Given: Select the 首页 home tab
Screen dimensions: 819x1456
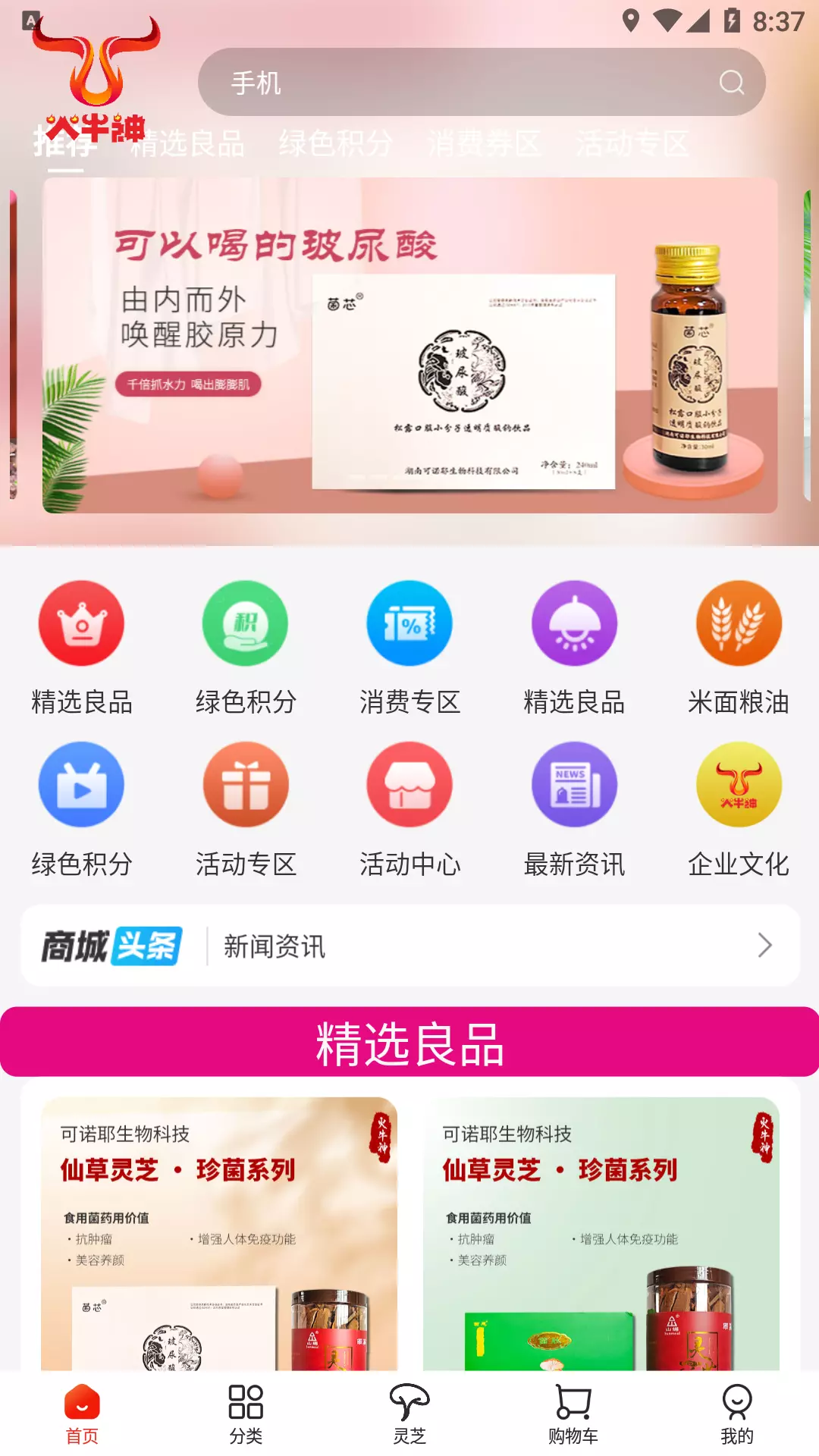Looking at the screenshot, I should click(82, 1414).
